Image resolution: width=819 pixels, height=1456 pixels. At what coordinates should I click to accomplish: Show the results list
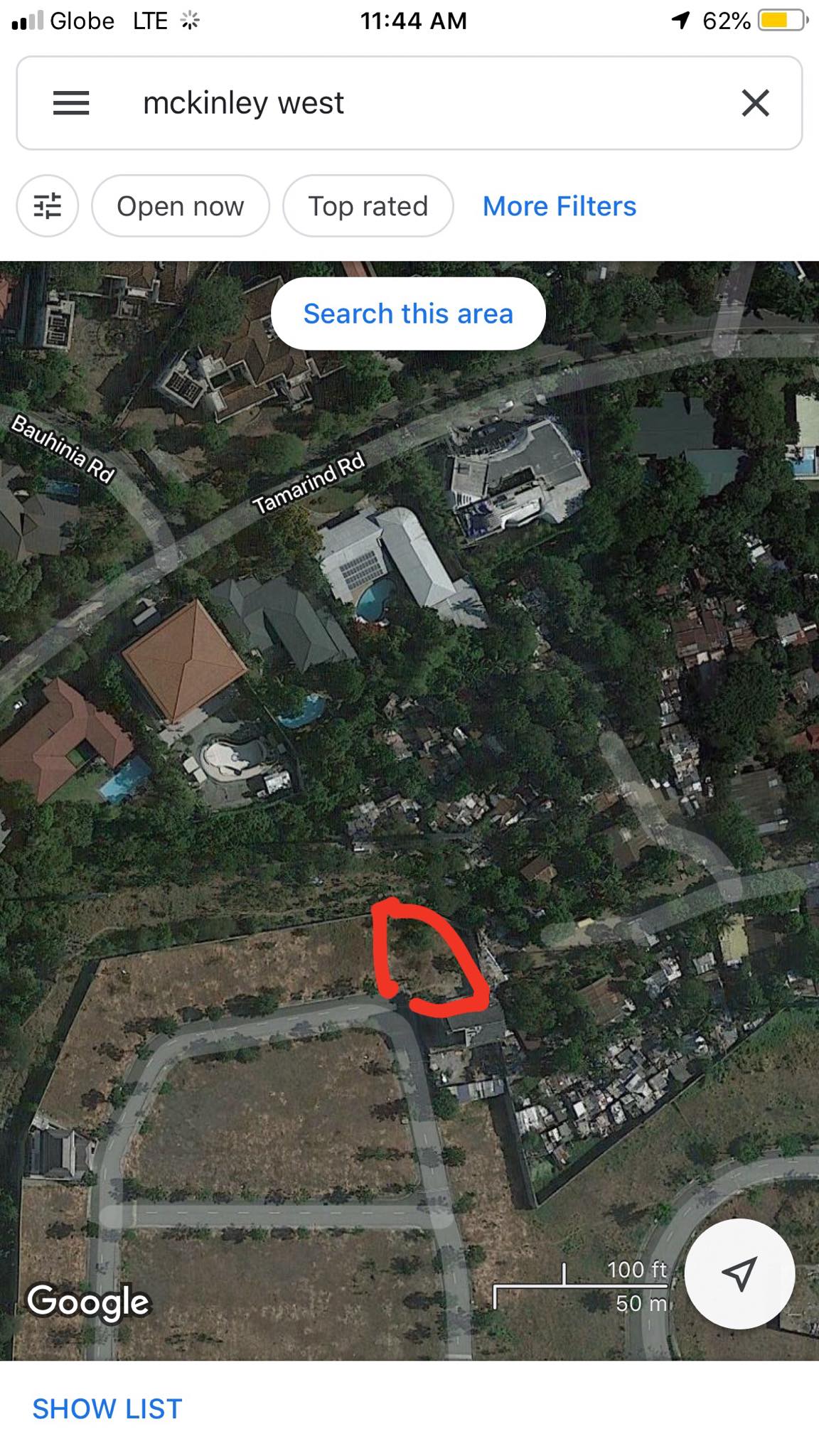point(107,1408)
